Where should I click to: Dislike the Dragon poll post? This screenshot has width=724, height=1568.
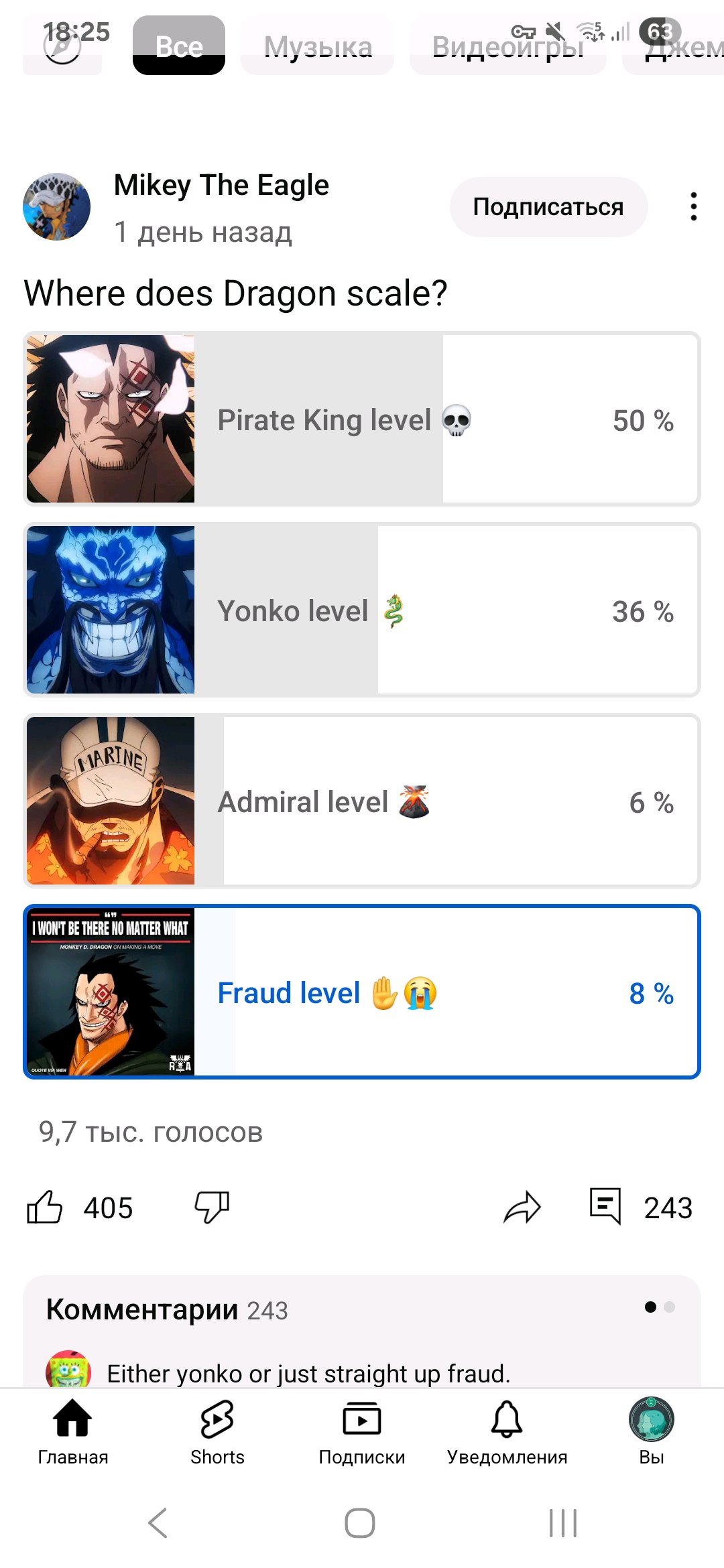(212, 1207)
